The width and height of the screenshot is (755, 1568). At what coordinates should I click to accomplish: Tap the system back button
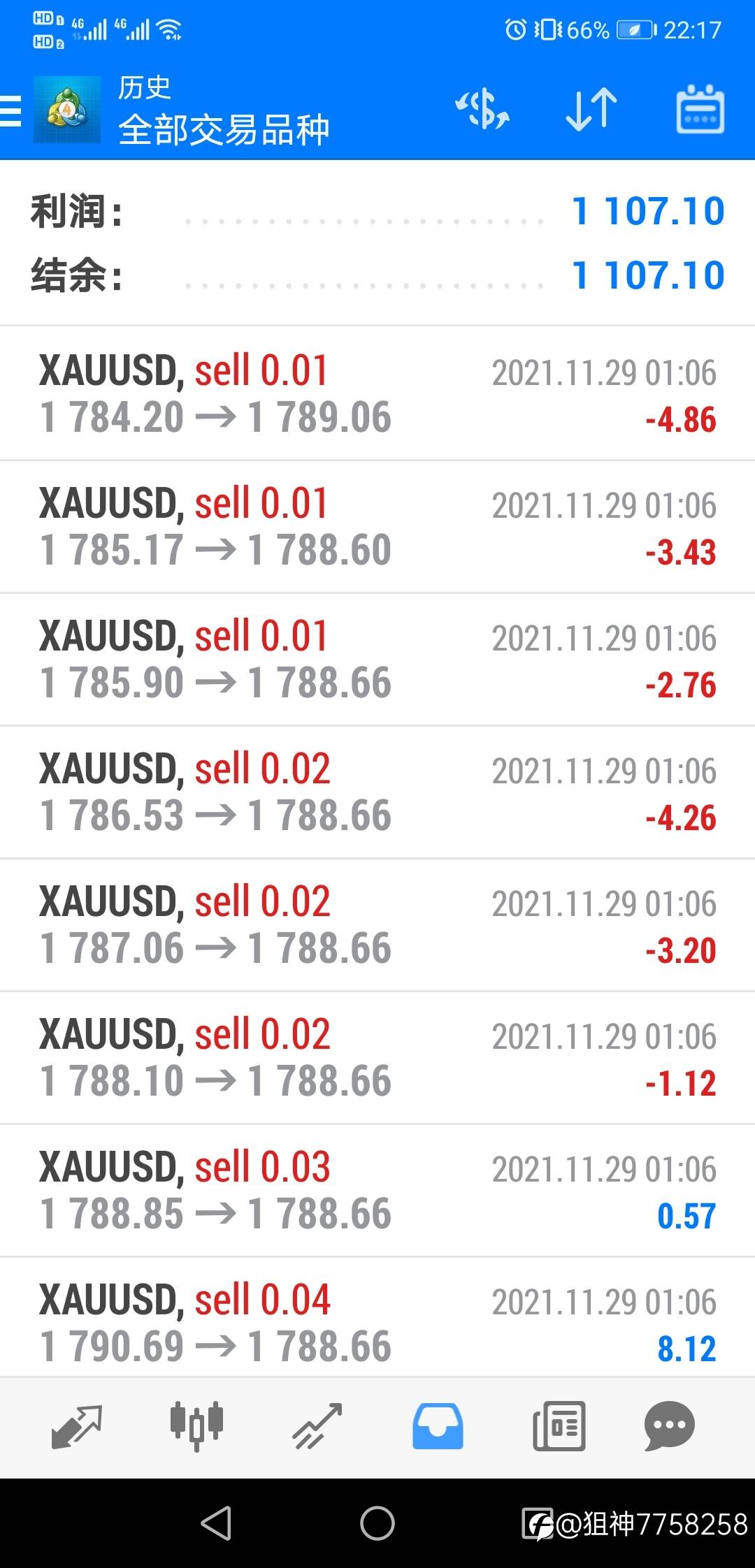point(216,1523)
